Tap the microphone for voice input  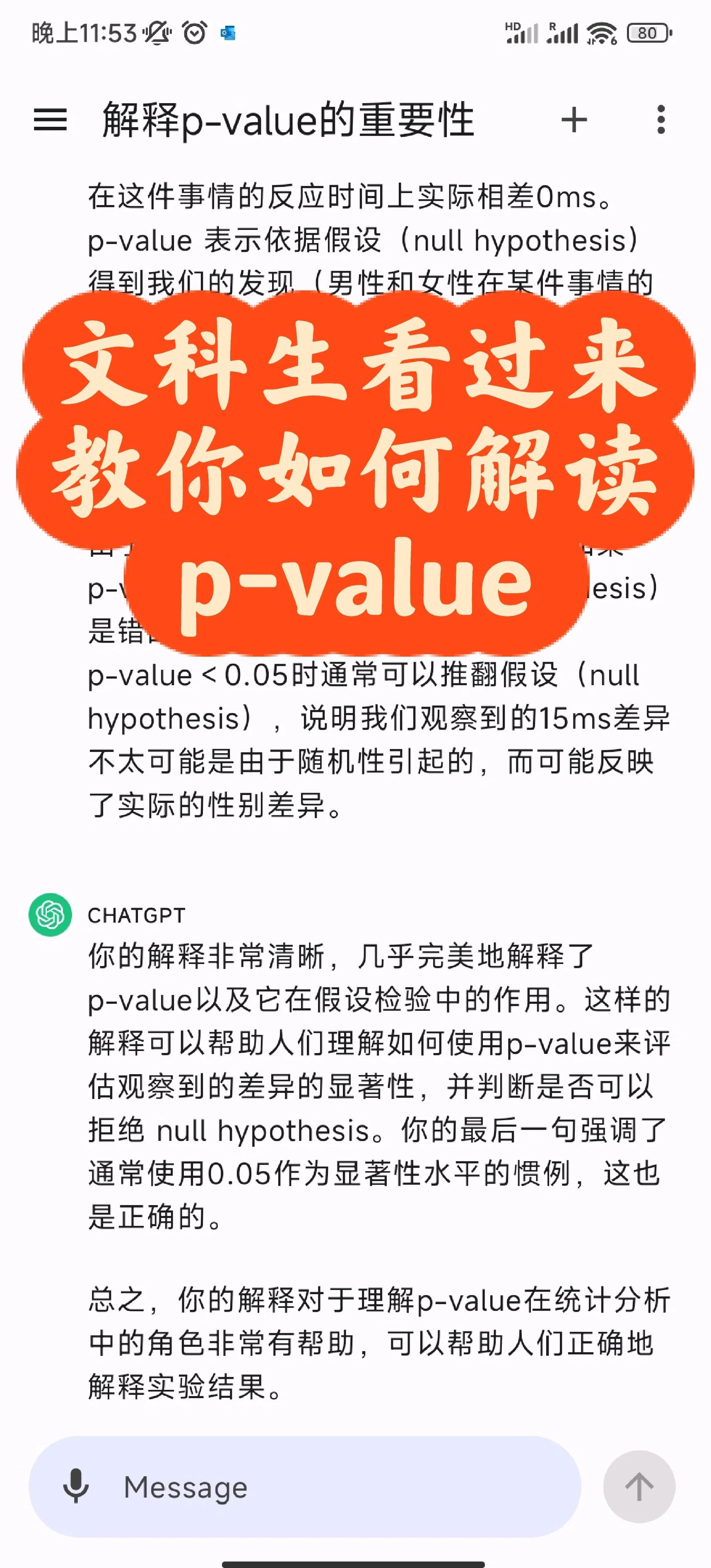pyautogui.click(x=76, y=1486)
